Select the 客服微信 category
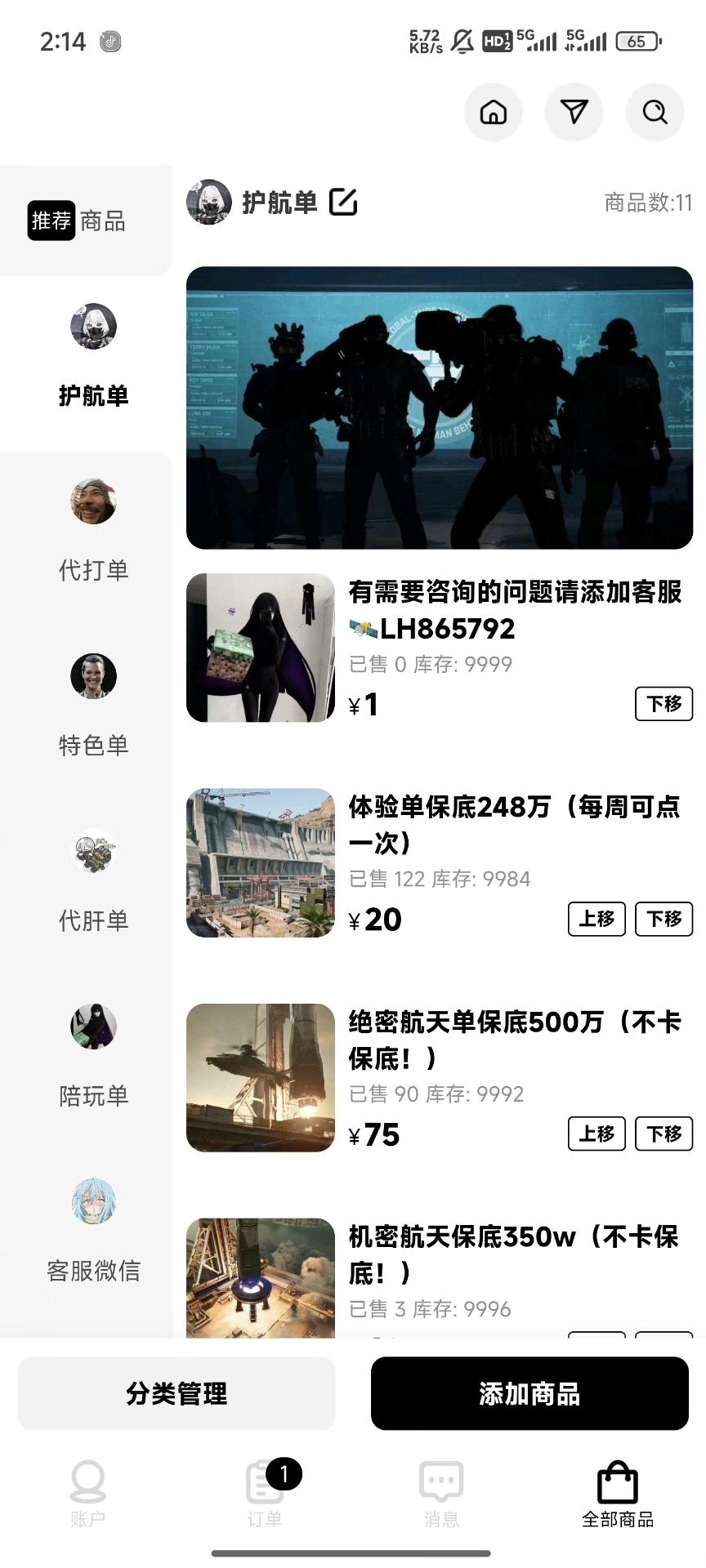 coord(93,1231)
